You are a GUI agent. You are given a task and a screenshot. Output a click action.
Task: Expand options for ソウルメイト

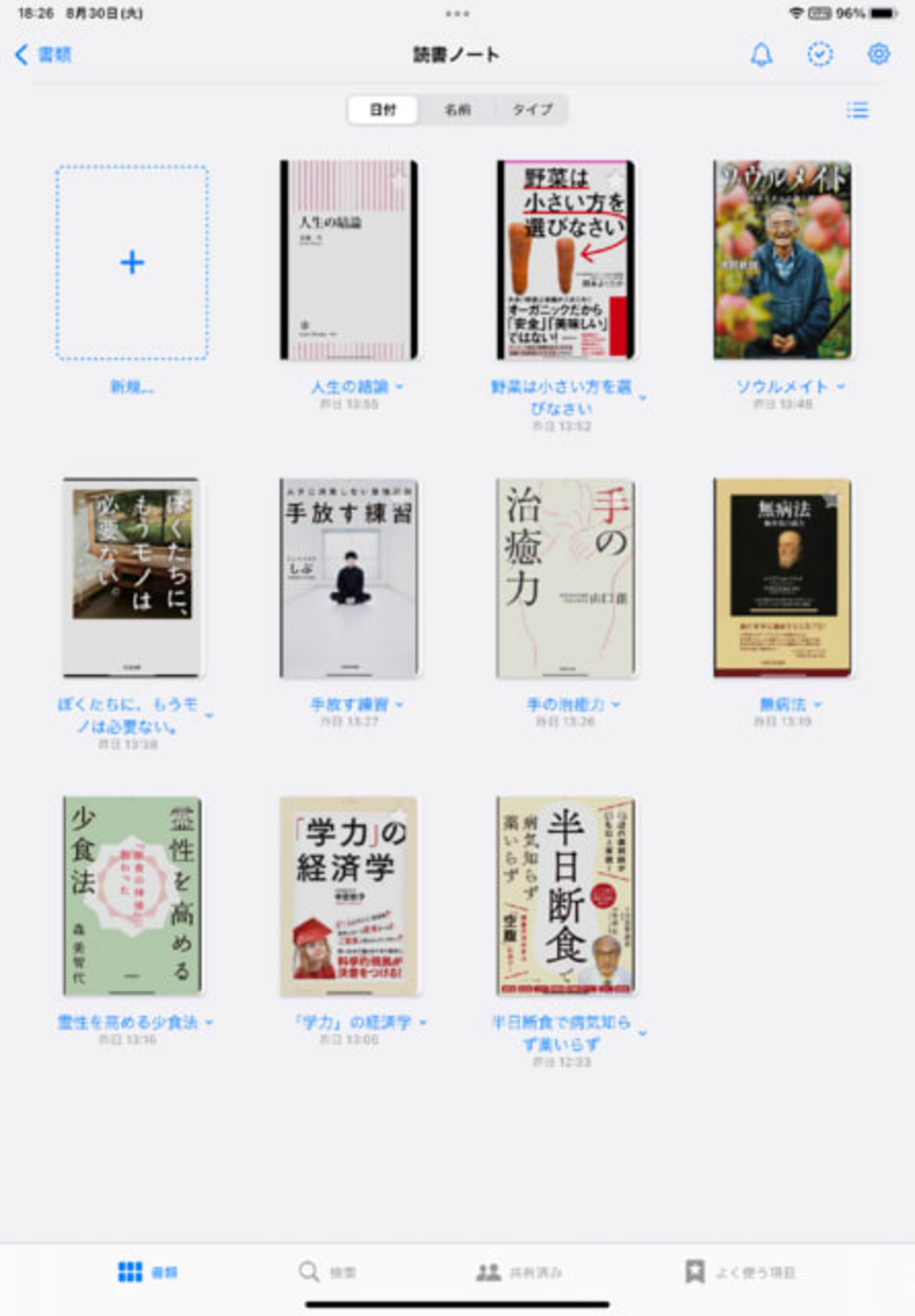841,386
